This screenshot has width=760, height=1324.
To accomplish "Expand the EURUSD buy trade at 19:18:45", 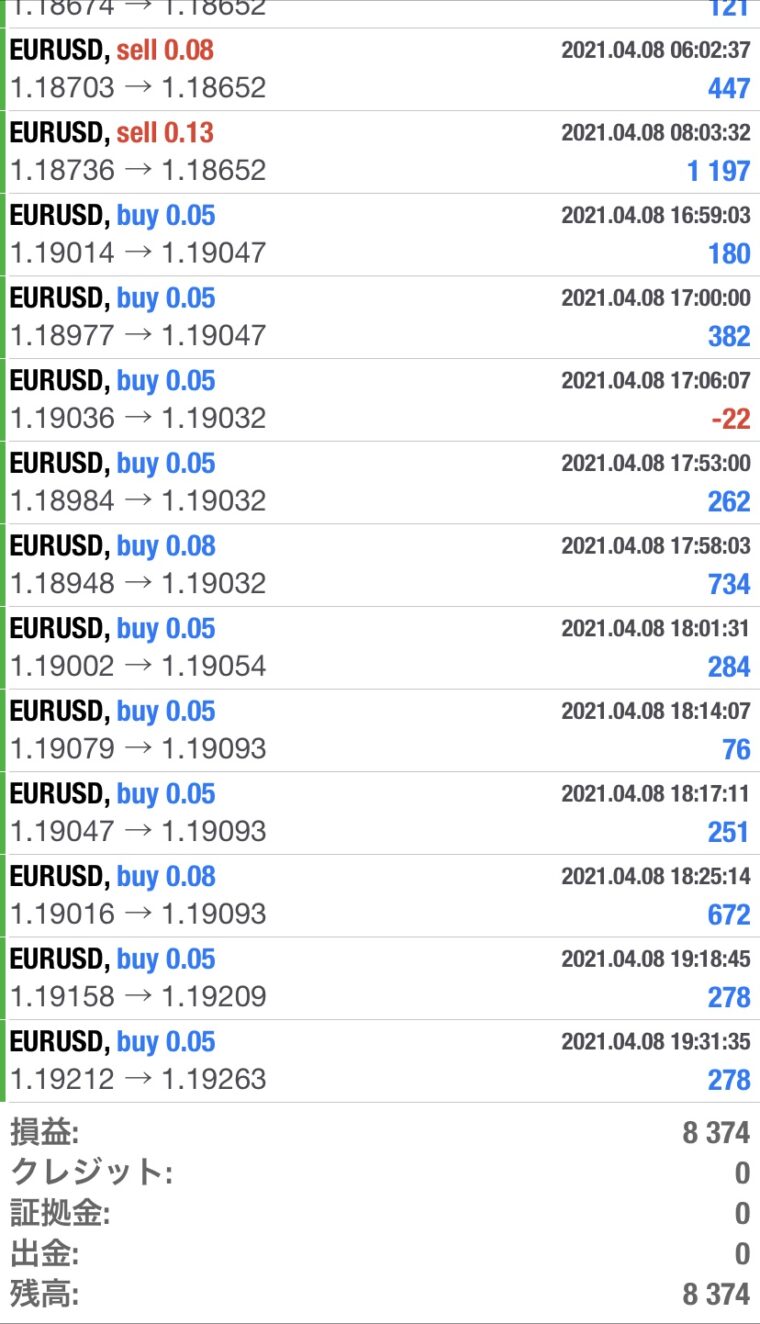I will (380, 978).
